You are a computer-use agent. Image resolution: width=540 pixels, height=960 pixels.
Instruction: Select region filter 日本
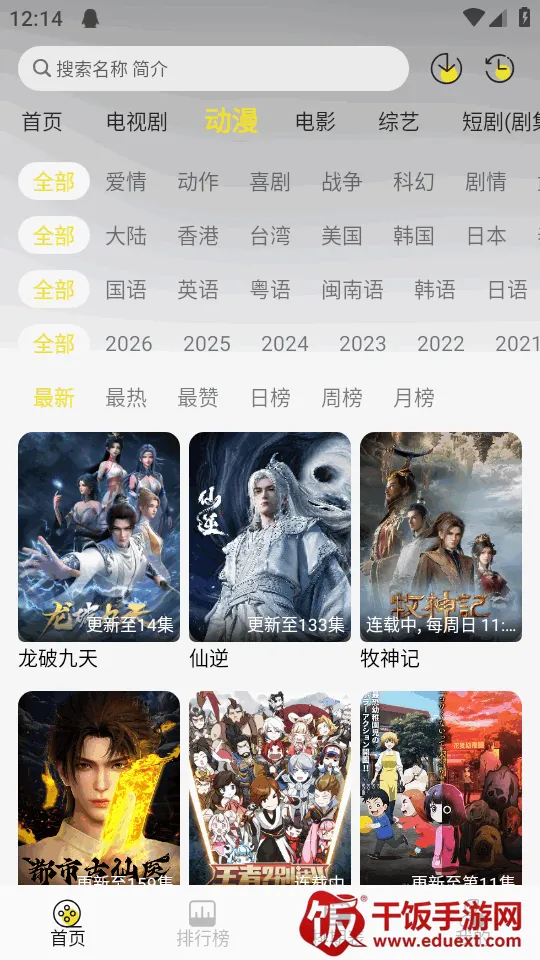point(486,236)
